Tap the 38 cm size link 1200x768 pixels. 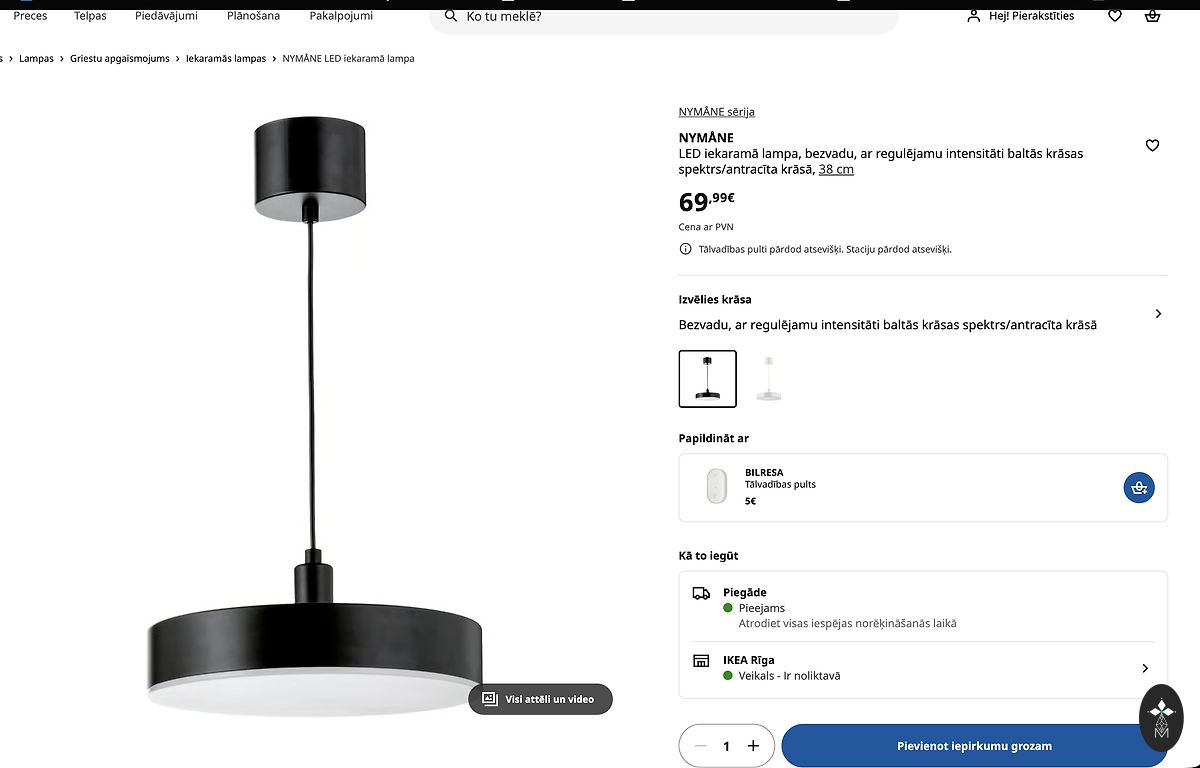click(x=836, y=170)
